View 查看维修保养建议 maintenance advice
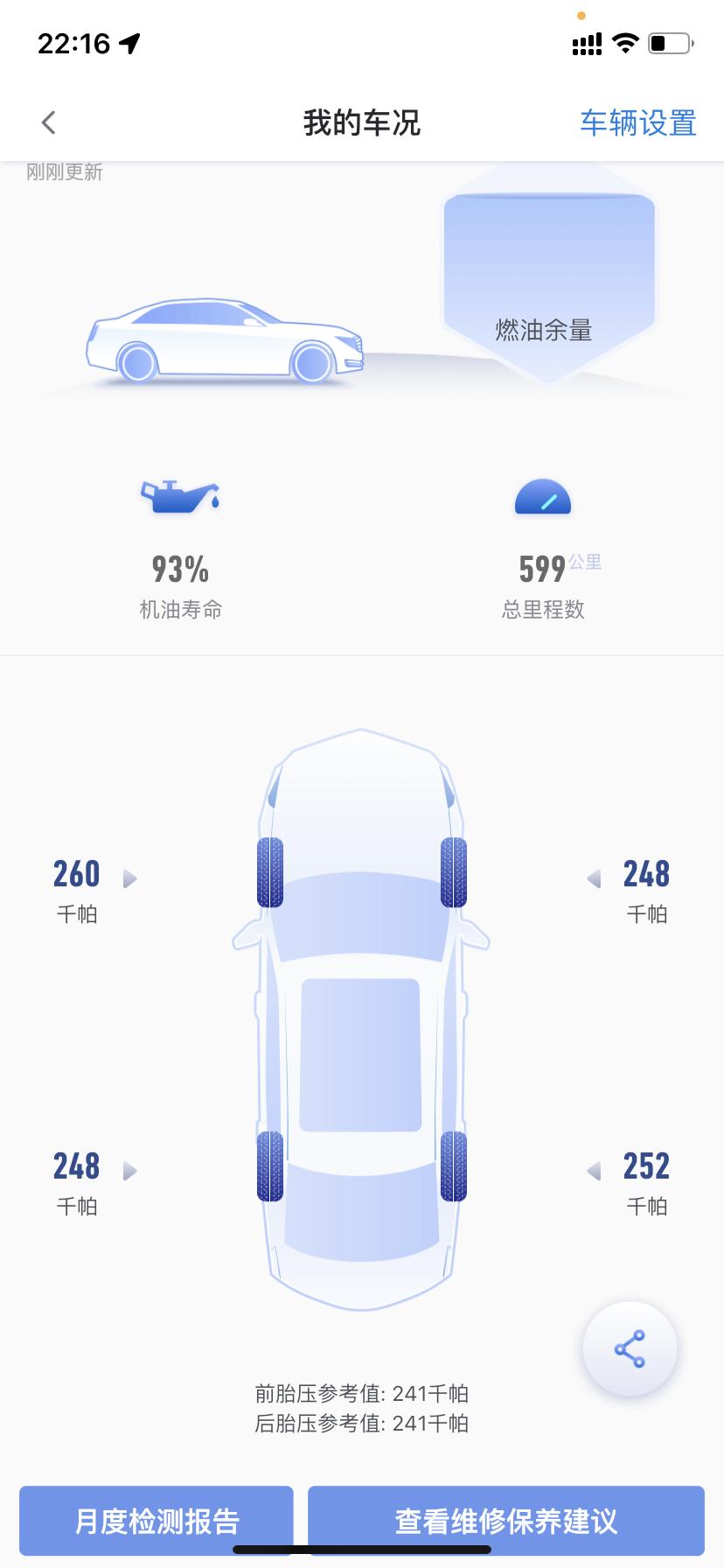Viewport: 724px width, 1568px height. 505,1521
